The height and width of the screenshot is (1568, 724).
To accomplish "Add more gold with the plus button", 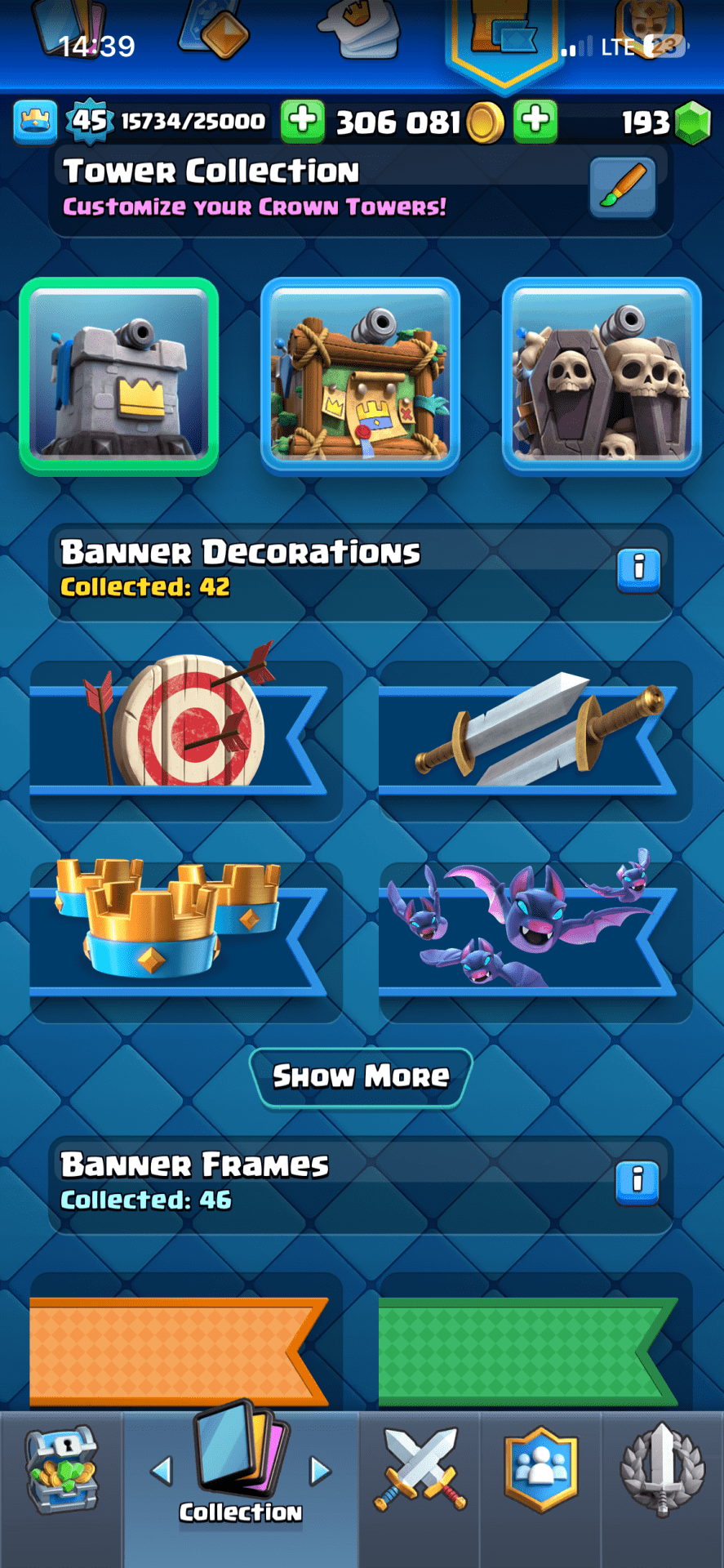I will [x=535, y=121].
